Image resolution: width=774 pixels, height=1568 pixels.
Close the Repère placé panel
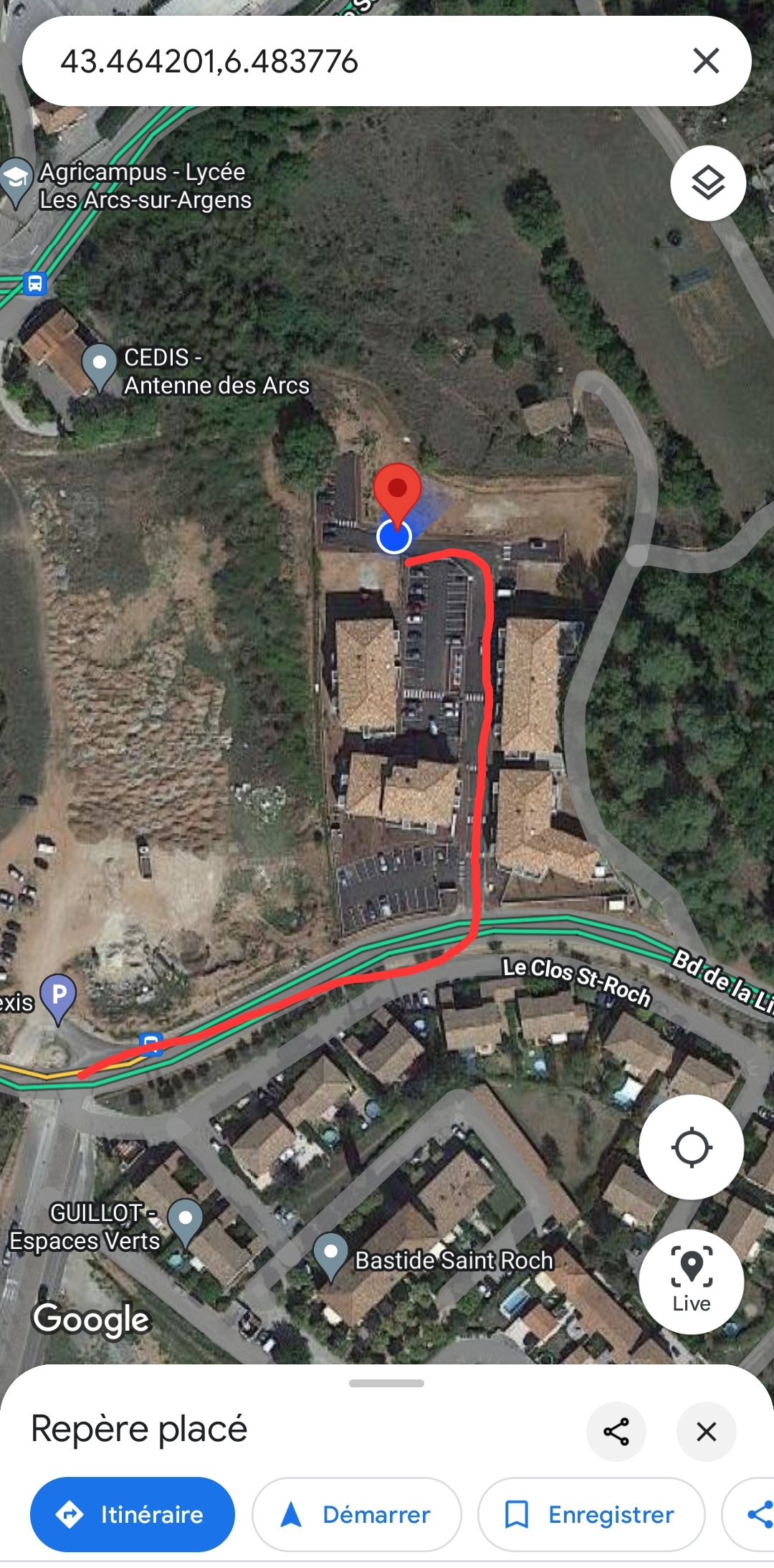tap(707, 1432)
